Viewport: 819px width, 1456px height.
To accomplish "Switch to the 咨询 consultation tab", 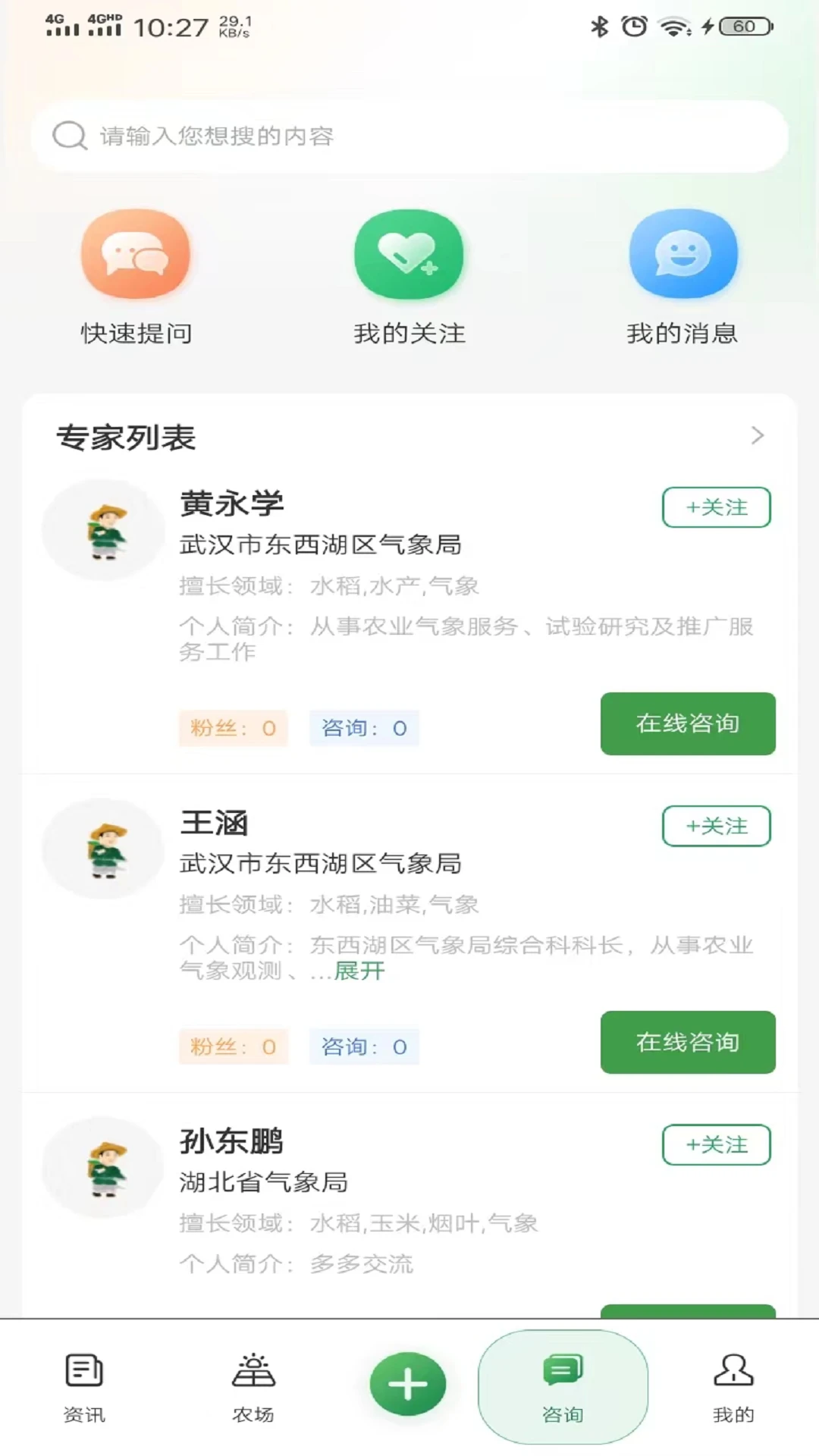I will point(561,1385).
